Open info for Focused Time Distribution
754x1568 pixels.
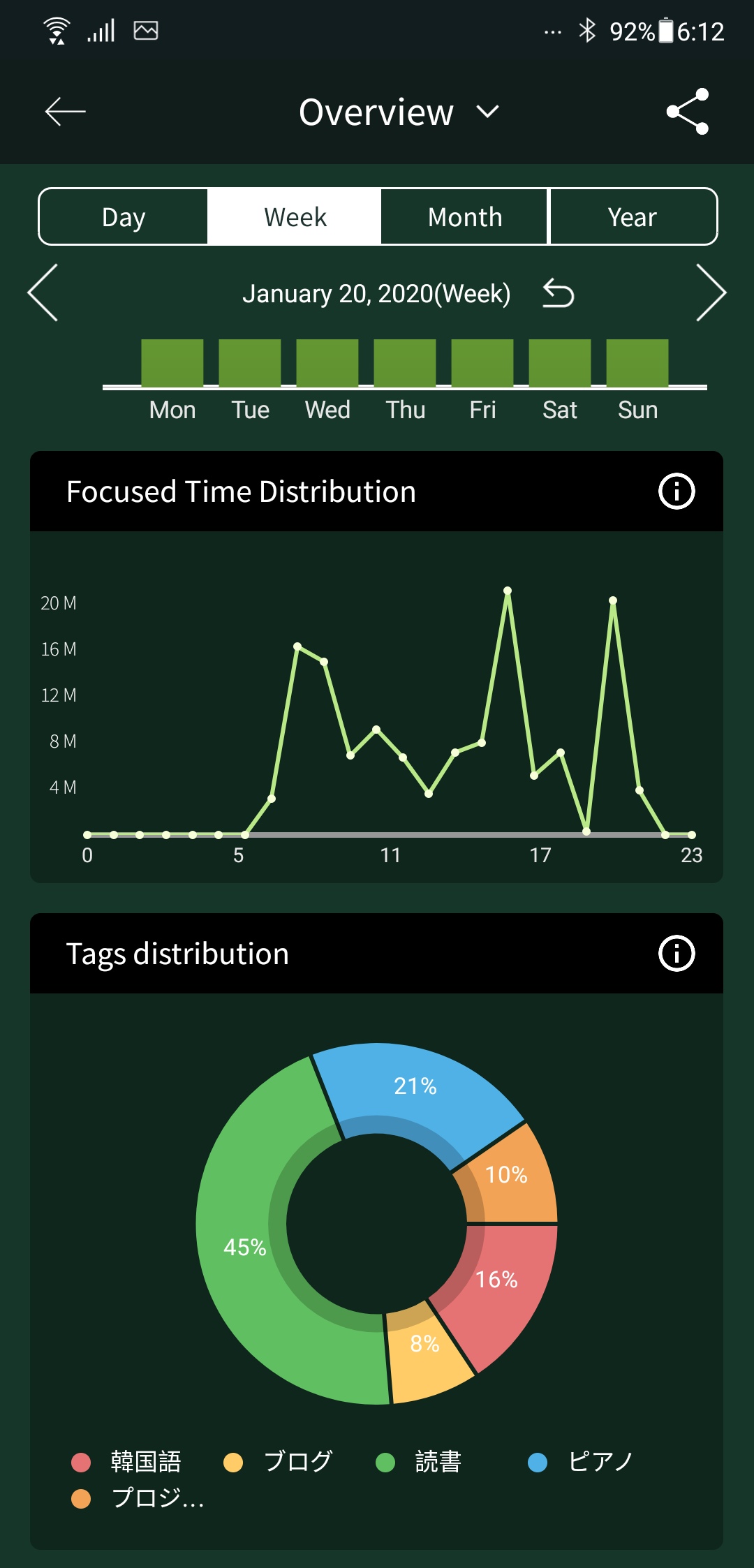pos(677,491)
